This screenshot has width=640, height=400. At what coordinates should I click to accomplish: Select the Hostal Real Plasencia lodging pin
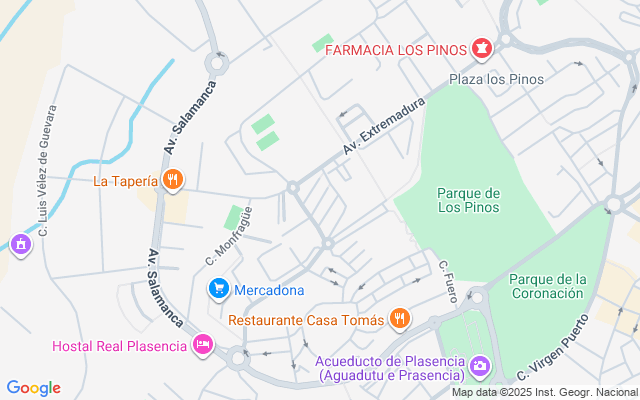click(x=203, y=345)
